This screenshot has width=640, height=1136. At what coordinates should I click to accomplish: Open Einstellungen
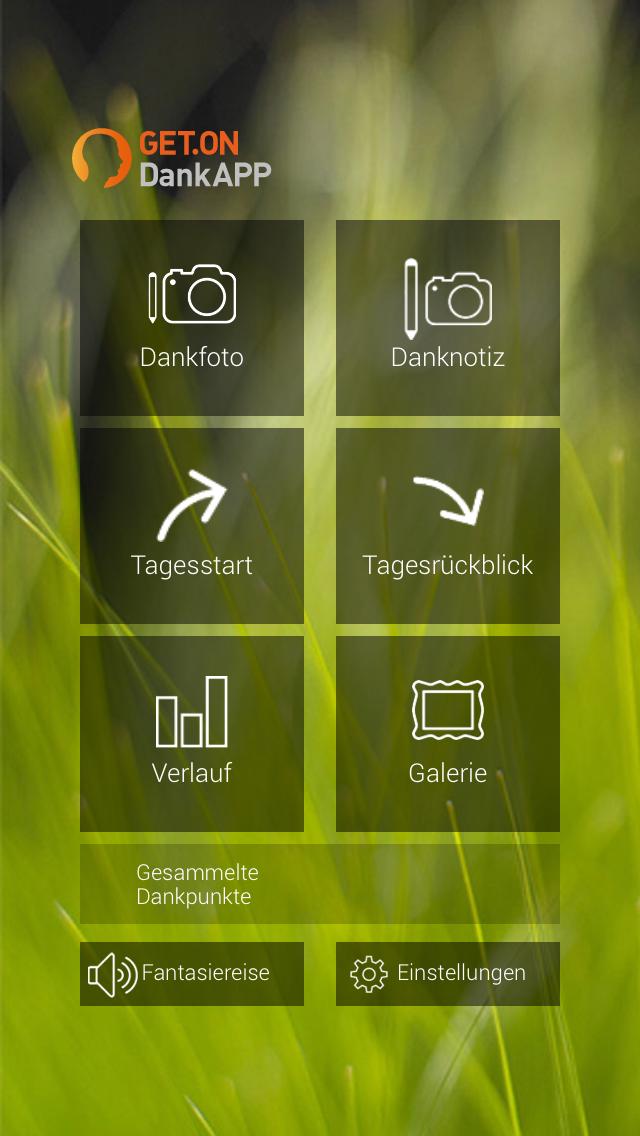[448, 973]
